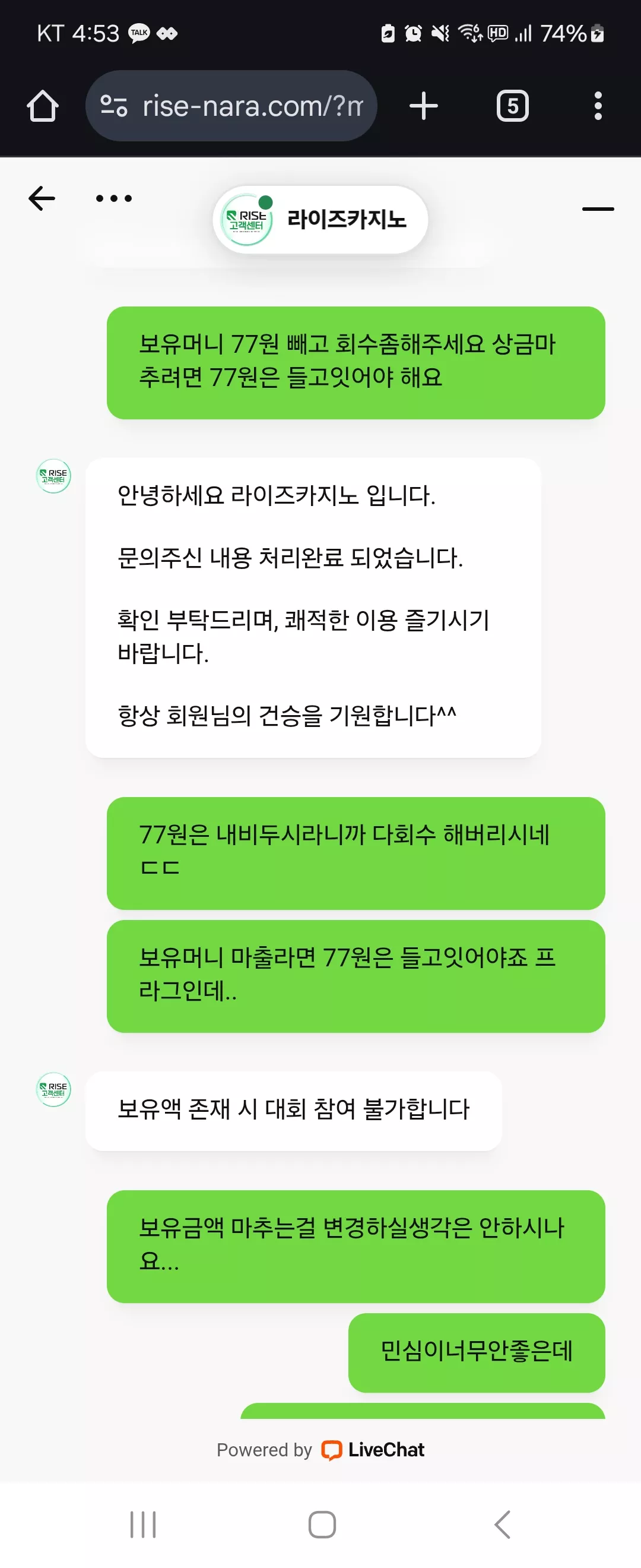This screenshot has width=641, height=1568.
Task: Open browser home page
Action: pyautogui.click(x=43, y=106)
